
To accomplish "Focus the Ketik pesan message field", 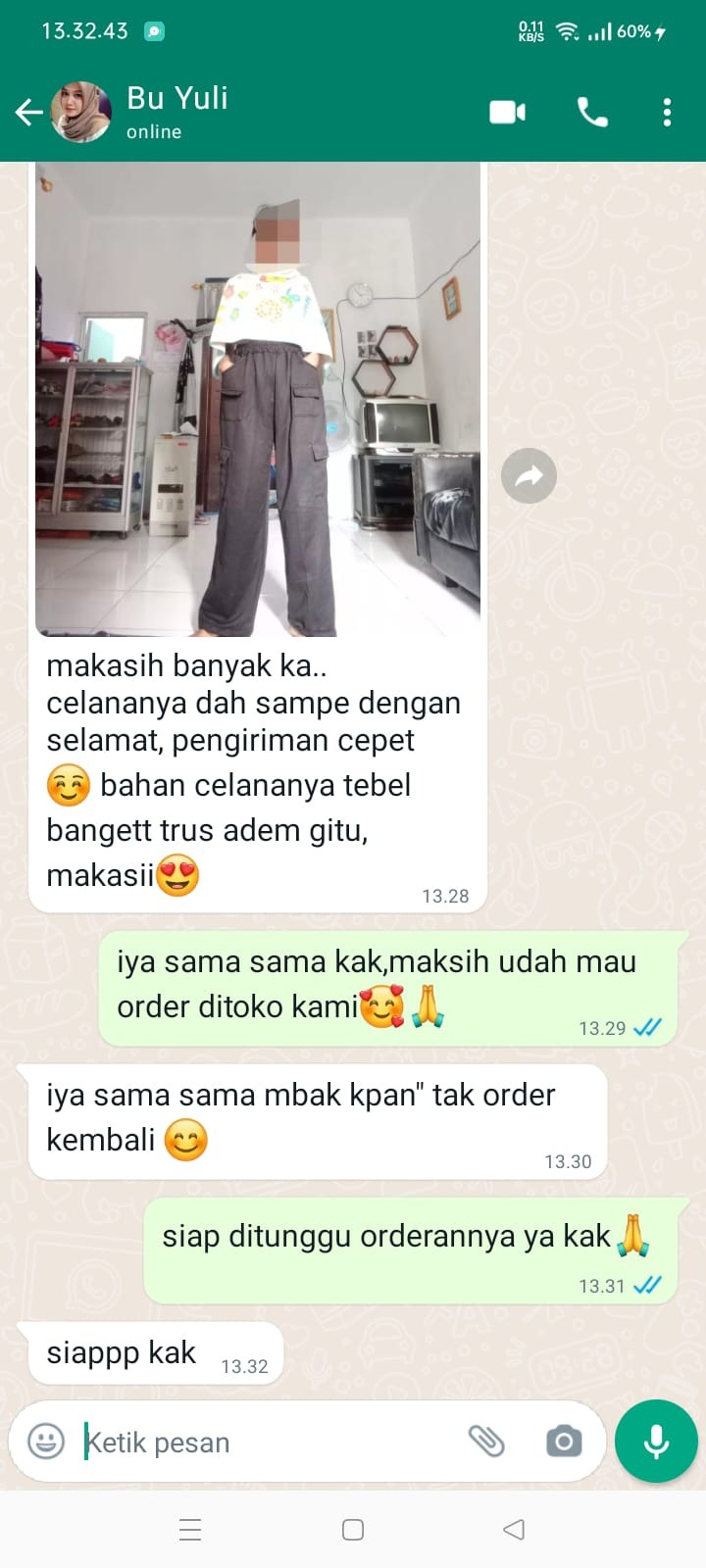I will pyautogui.click(x=265, y=1443).
